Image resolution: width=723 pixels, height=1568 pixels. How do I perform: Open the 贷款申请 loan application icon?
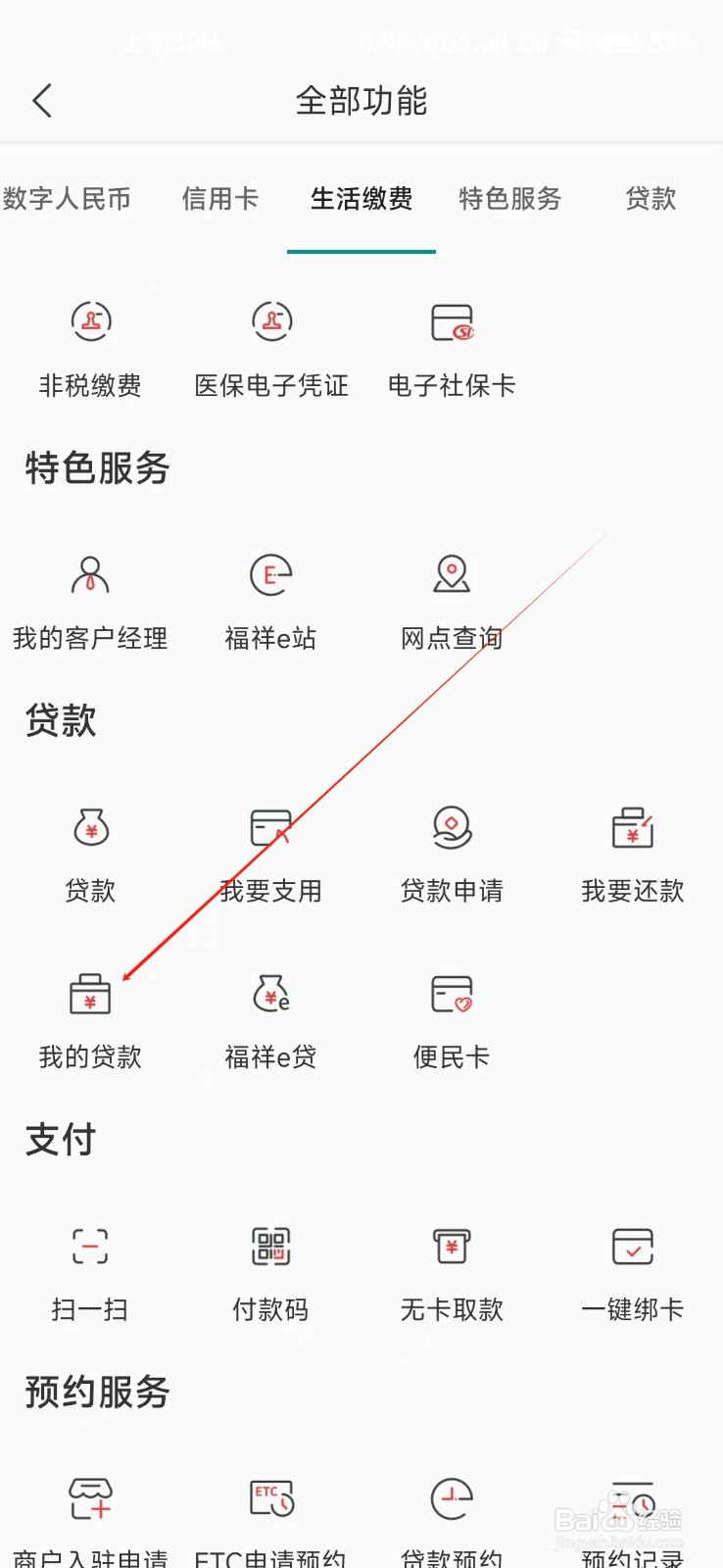451,828
